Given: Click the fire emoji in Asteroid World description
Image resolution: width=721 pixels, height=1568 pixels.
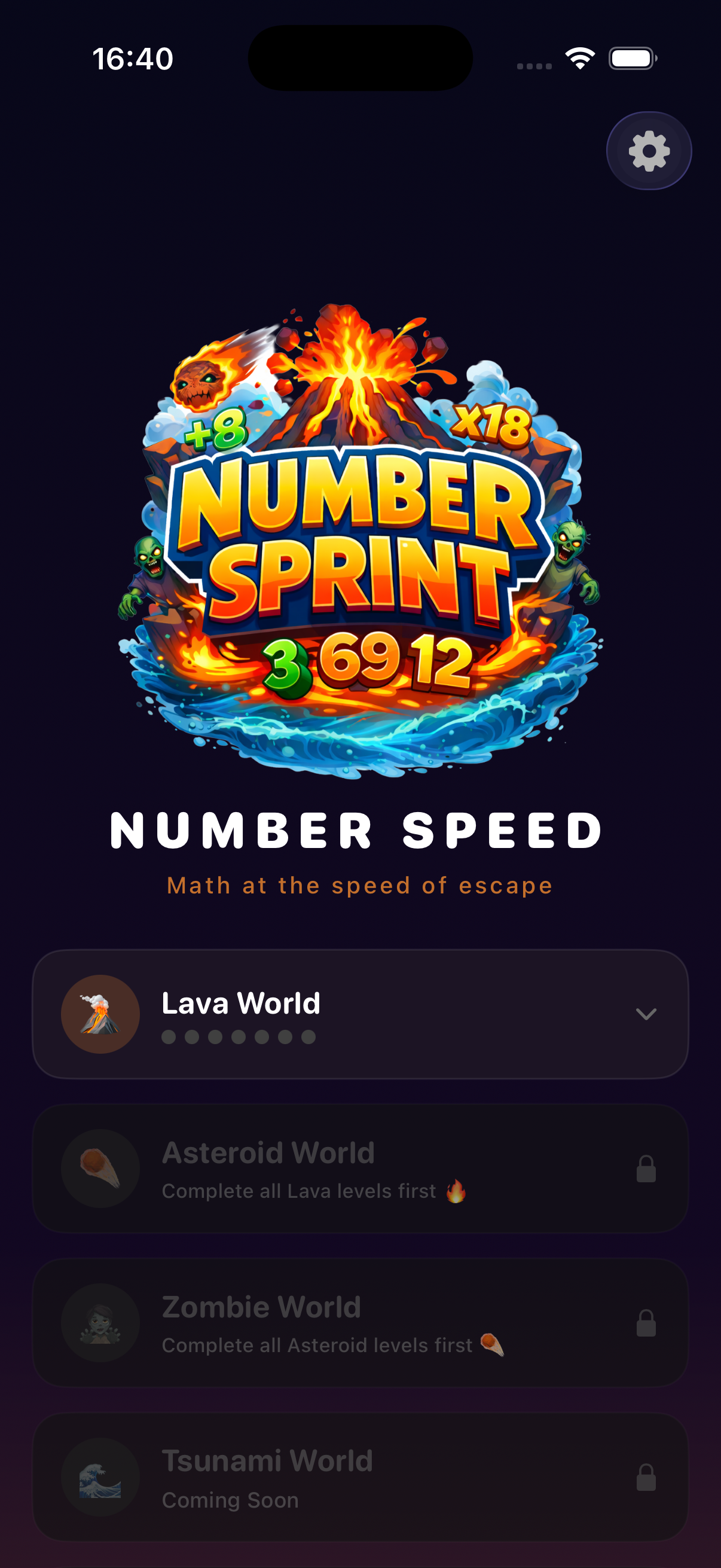Looking at the screenshot, I should click(x=455, y=1191).
